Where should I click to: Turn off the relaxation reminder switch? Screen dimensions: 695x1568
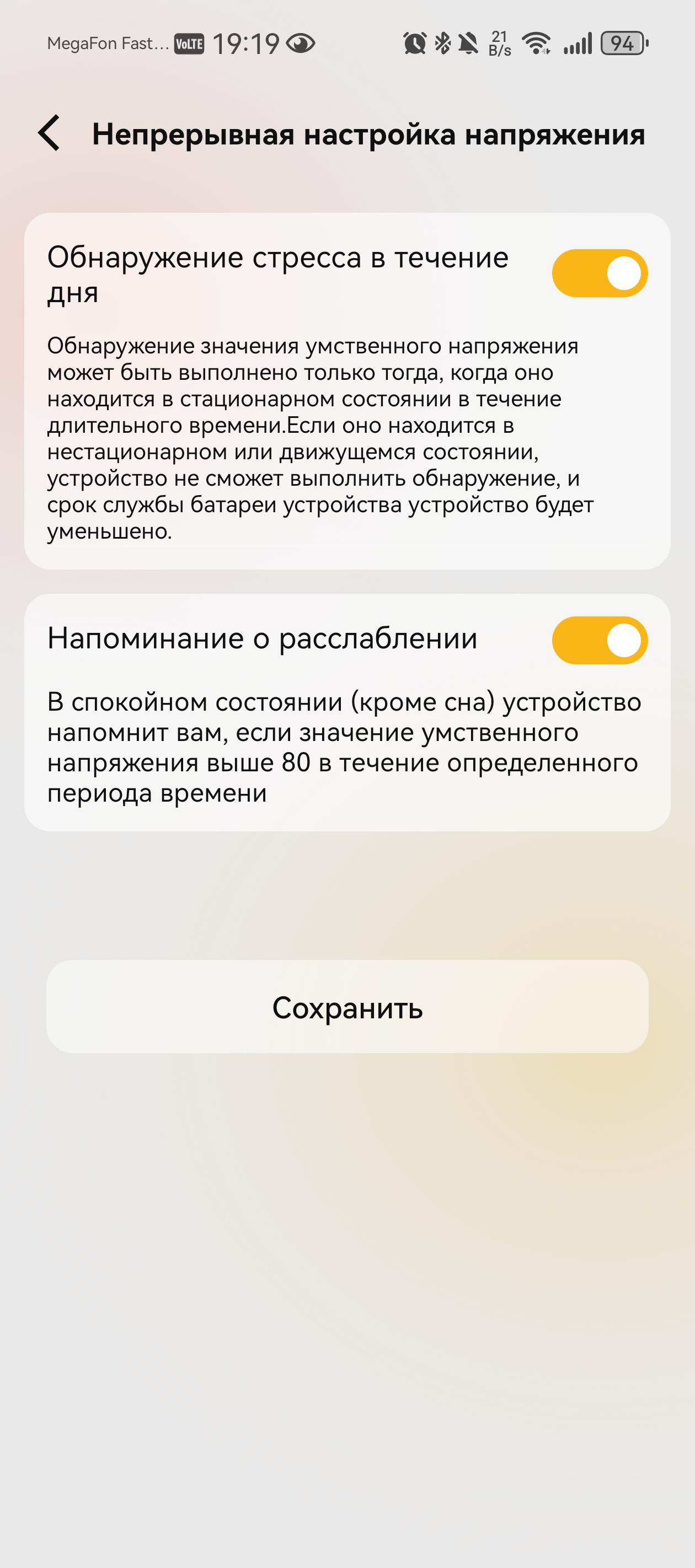tap(600, 640)
